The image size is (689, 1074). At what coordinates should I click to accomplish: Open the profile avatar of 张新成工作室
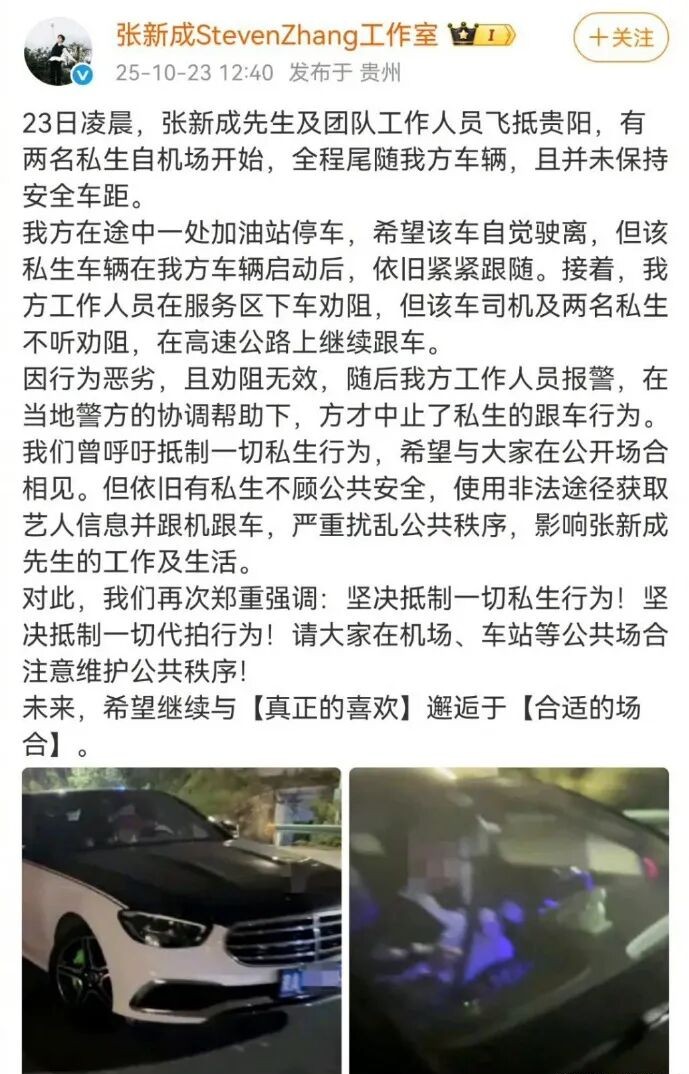(x=58, y=50)
